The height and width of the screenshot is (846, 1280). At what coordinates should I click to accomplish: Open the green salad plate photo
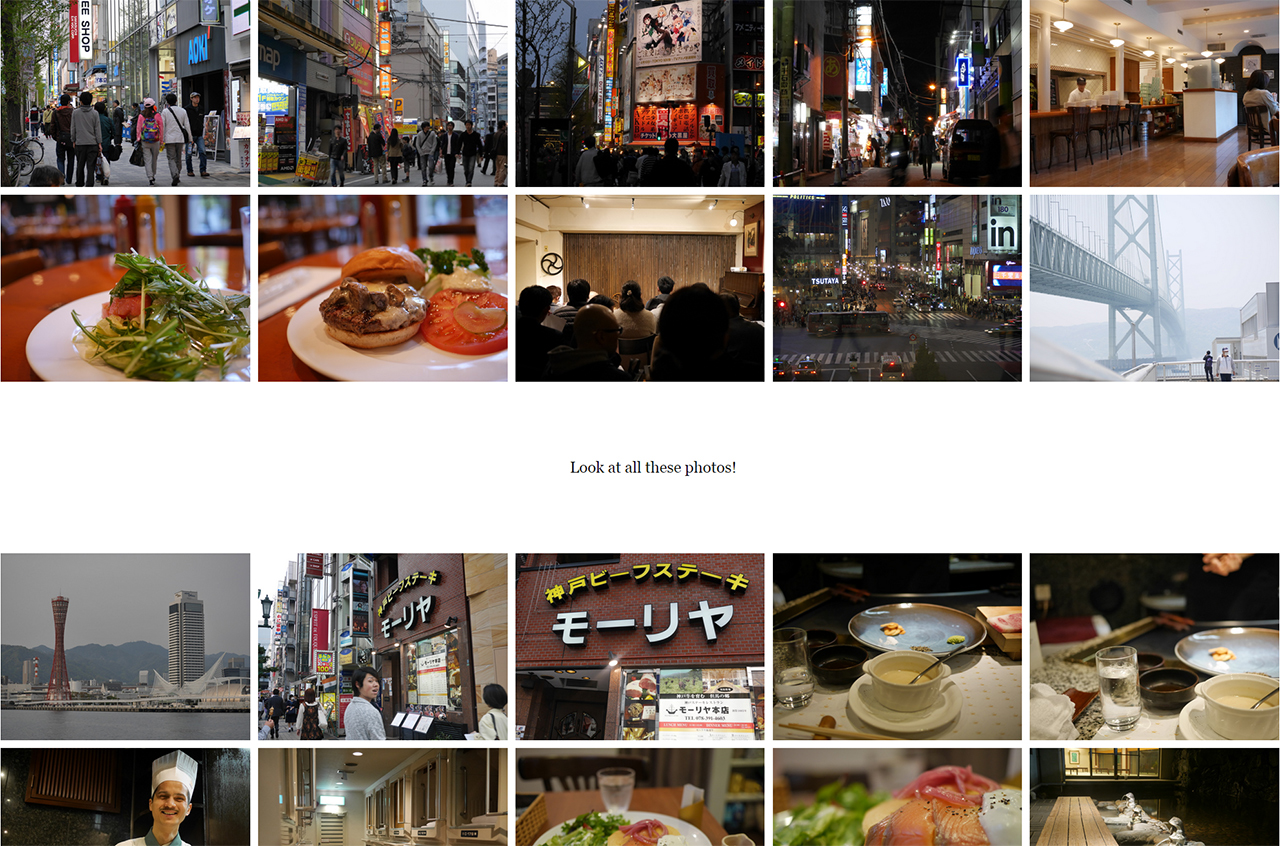pos(125,288)
